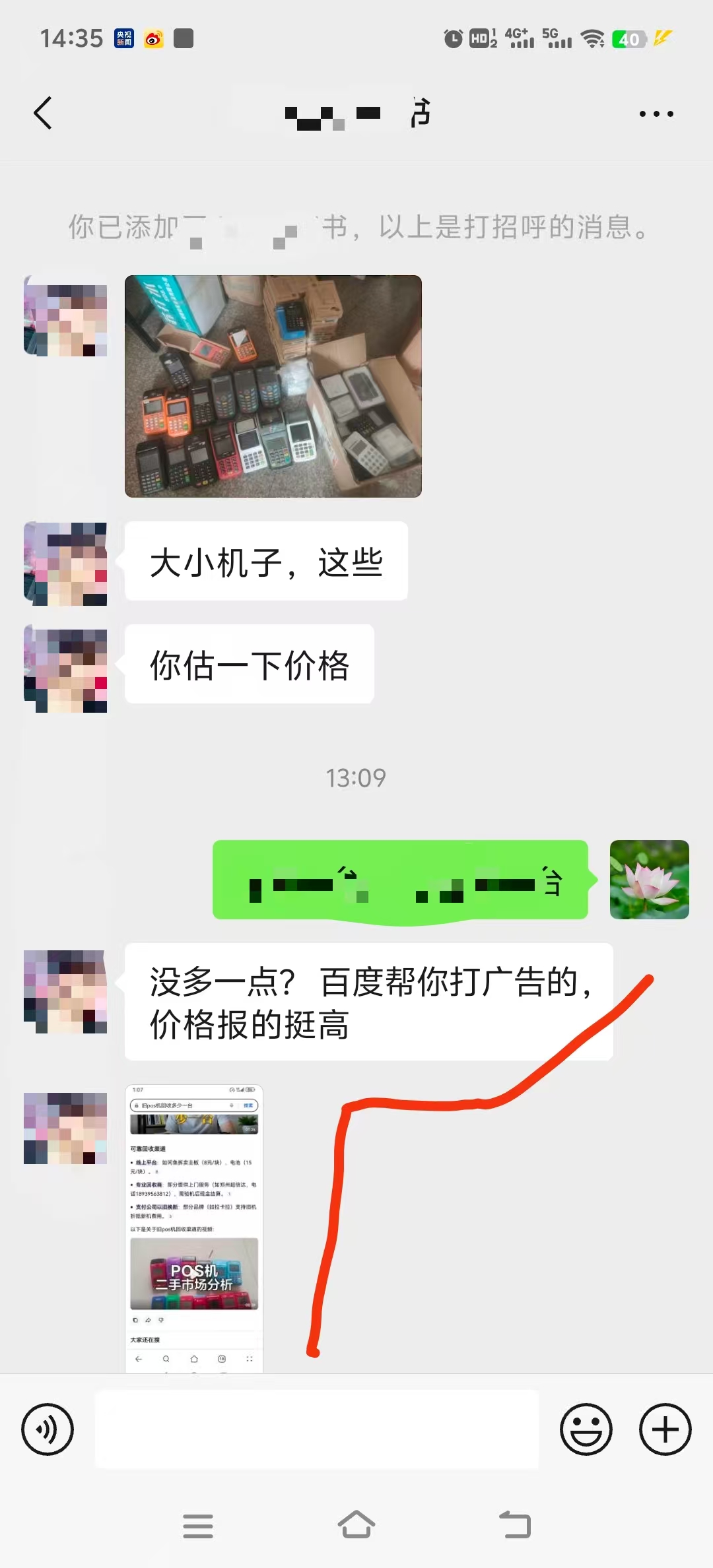Screen dimensions: 713x1568
Task: Go back from this chat
Action: tap(43, 113)
